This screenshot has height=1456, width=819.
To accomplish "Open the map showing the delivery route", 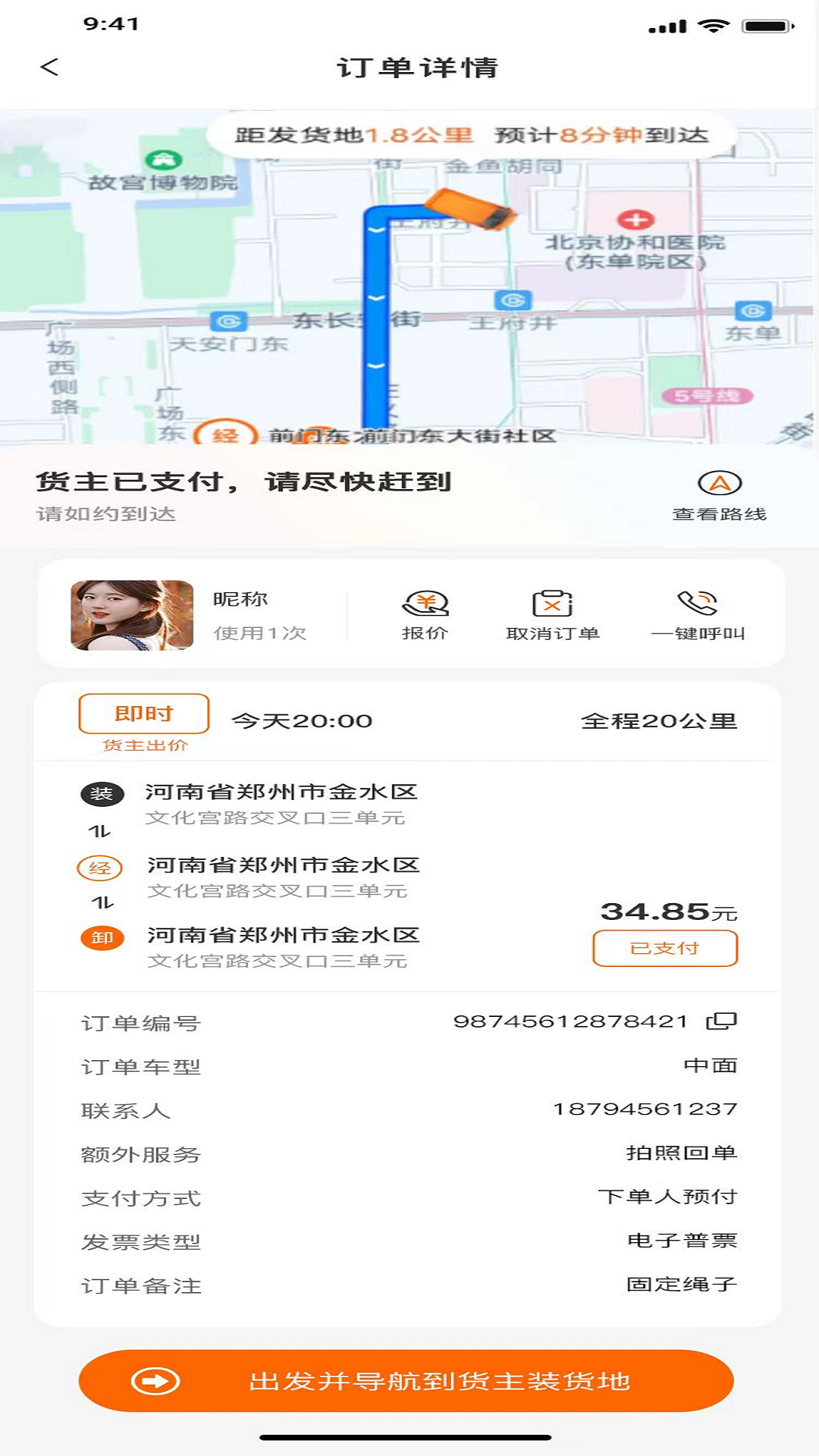I will 409,277.
